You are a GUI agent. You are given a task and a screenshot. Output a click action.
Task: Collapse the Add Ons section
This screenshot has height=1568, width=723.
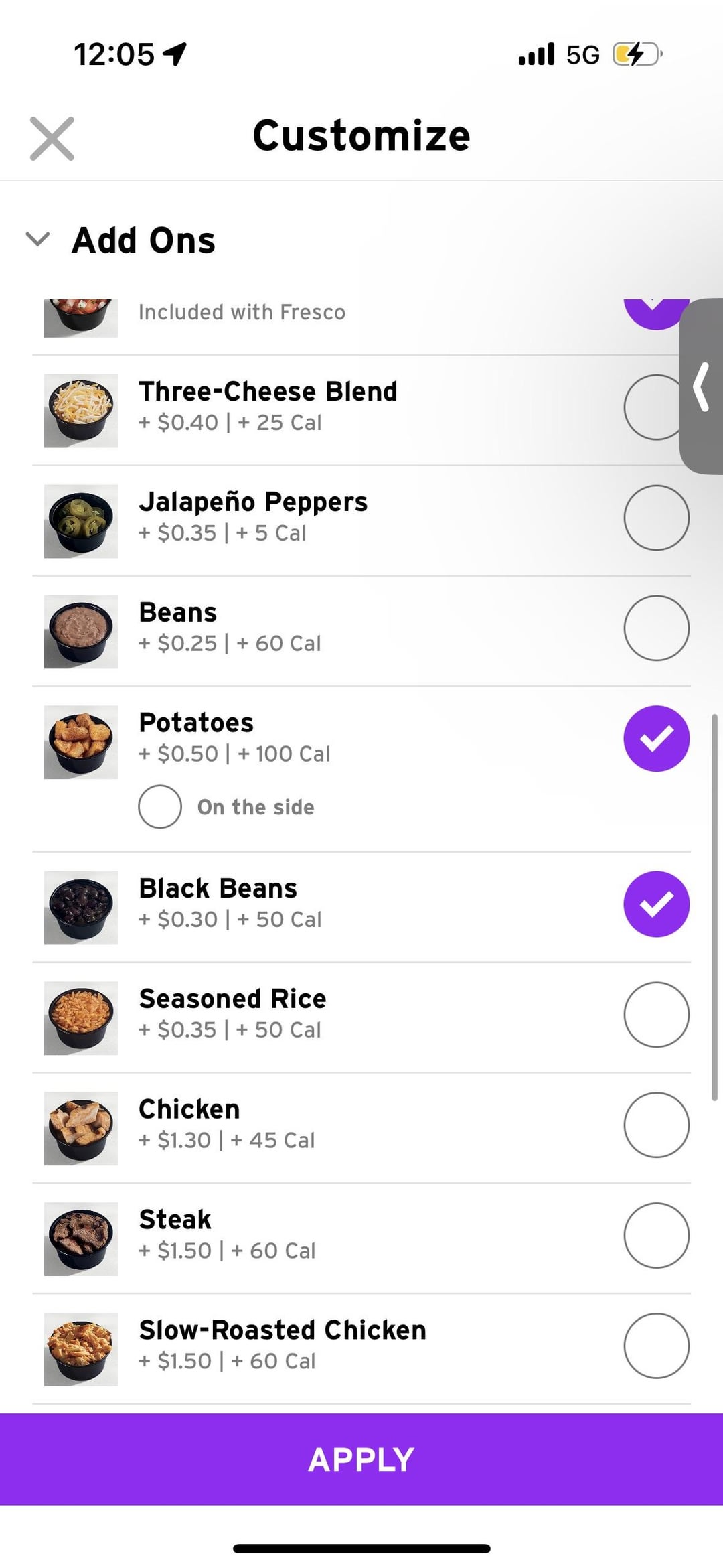tap(37, 239)
